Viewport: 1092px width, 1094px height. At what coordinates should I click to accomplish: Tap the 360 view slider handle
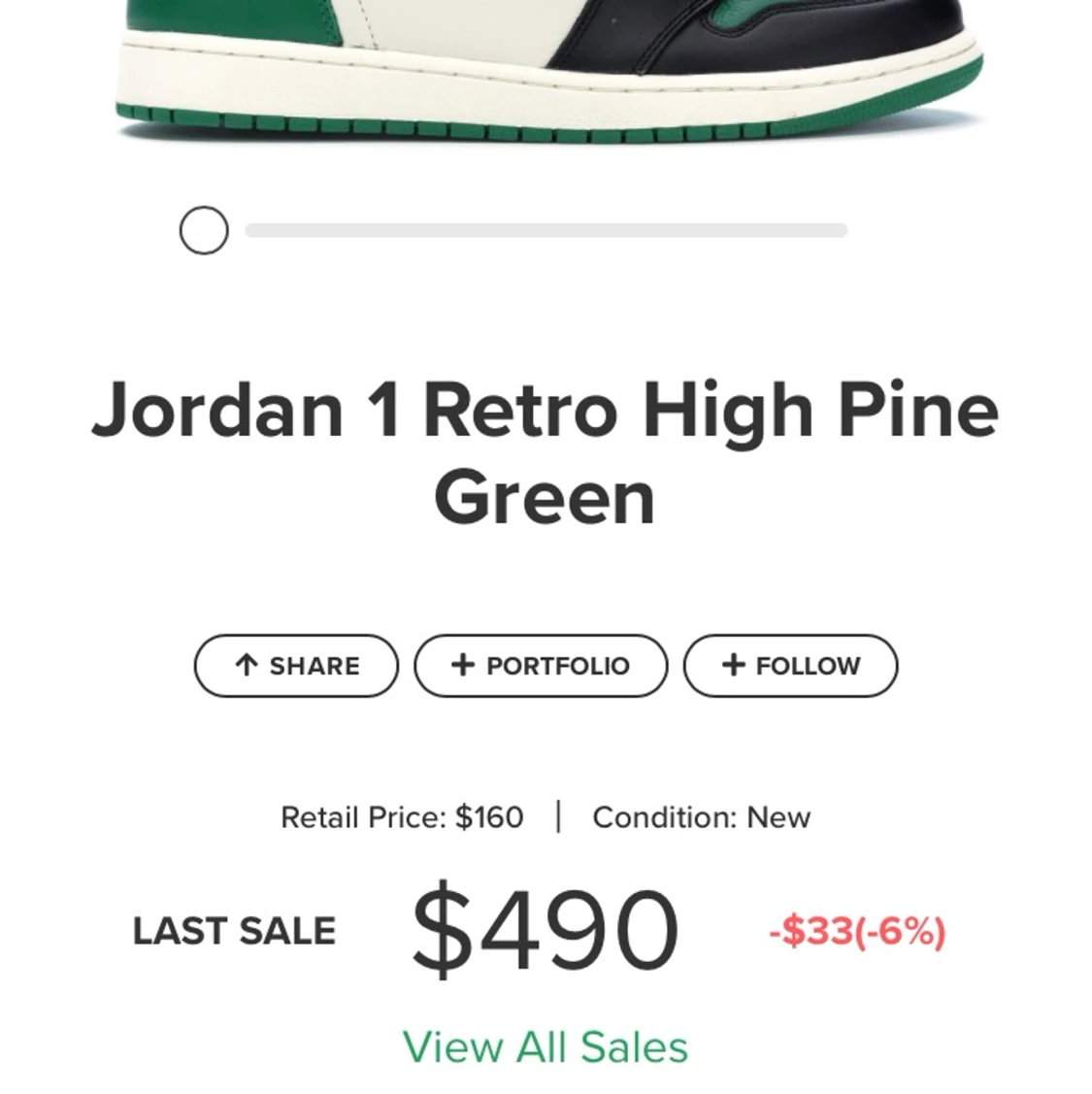click(204, 231)
